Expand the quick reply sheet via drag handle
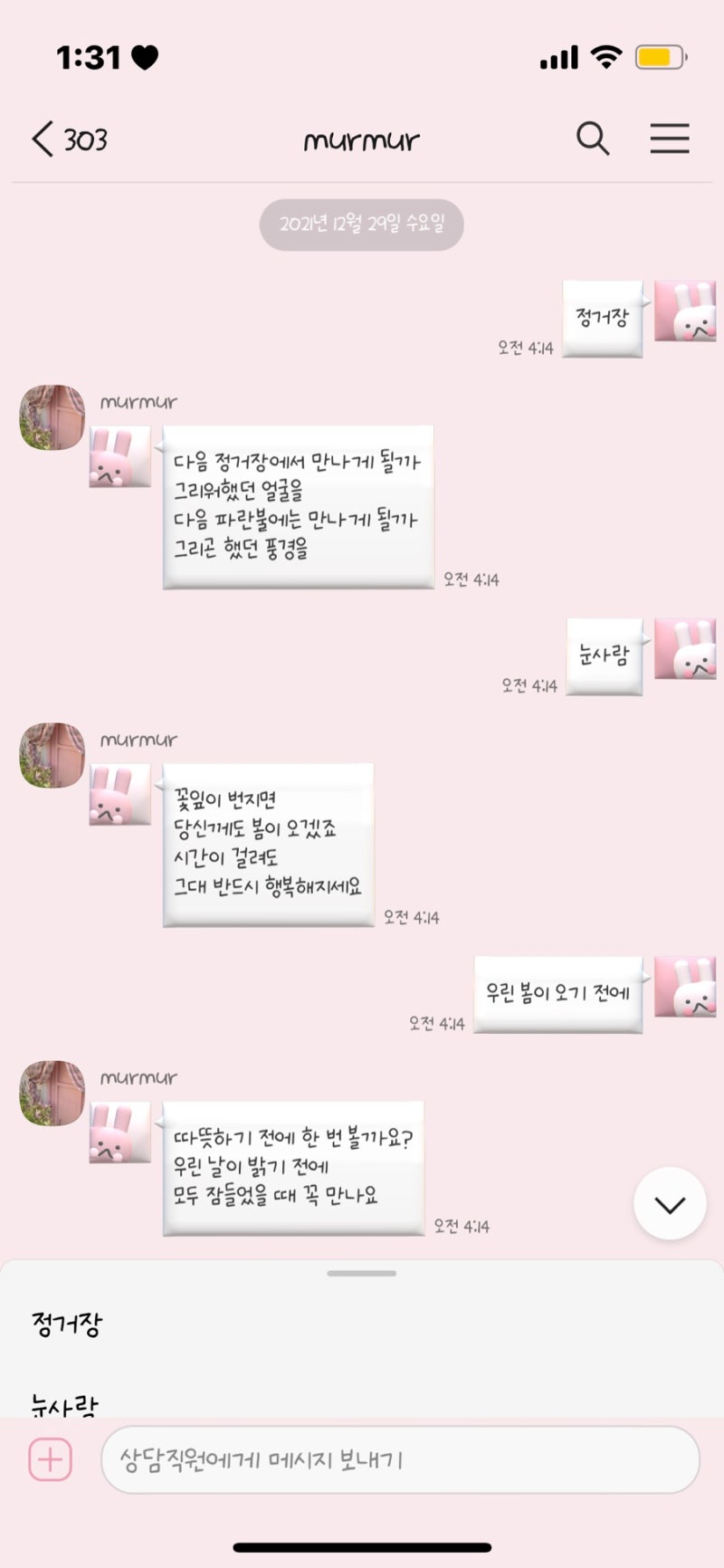 tap(362, 1271)
